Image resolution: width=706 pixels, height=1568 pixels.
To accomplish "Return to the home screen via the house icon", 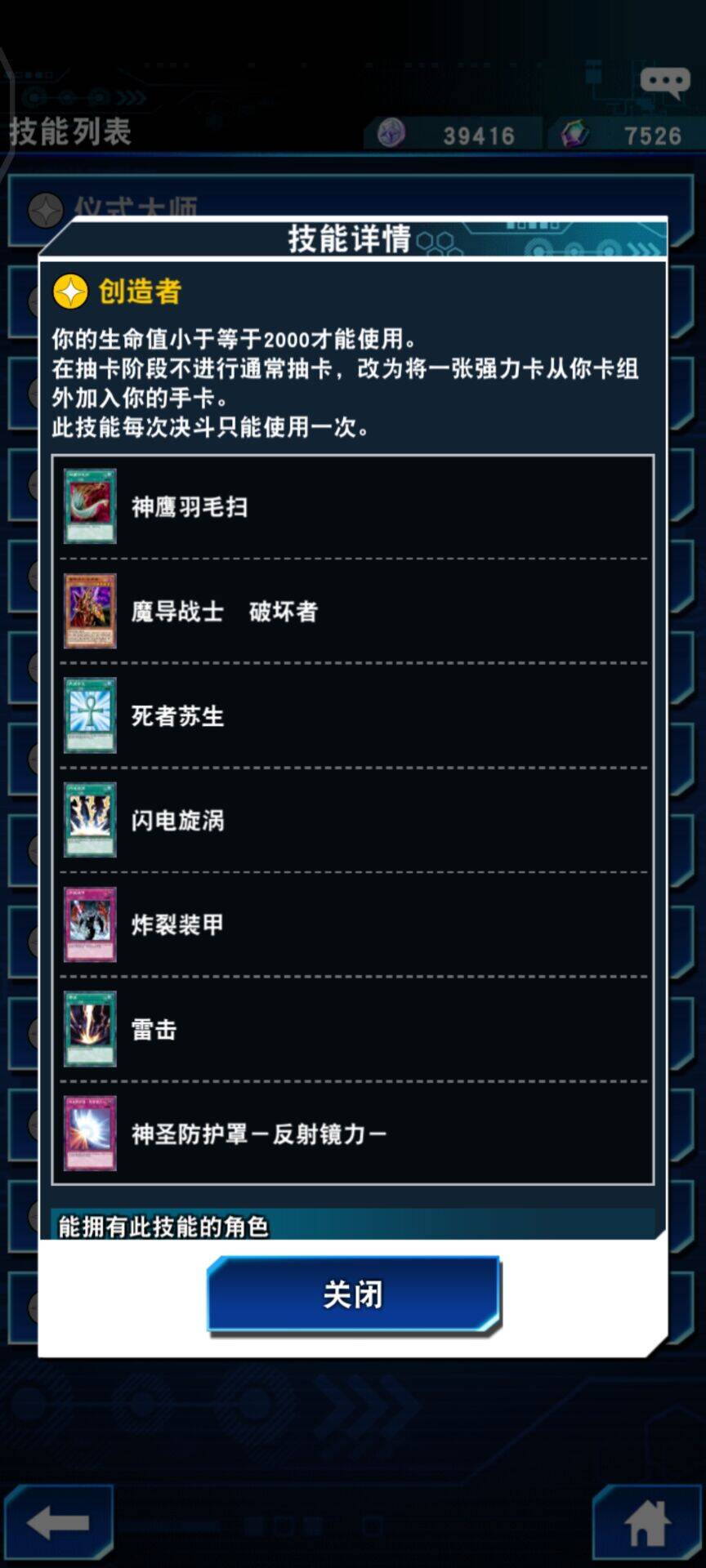I will [x=647, y=1522].
